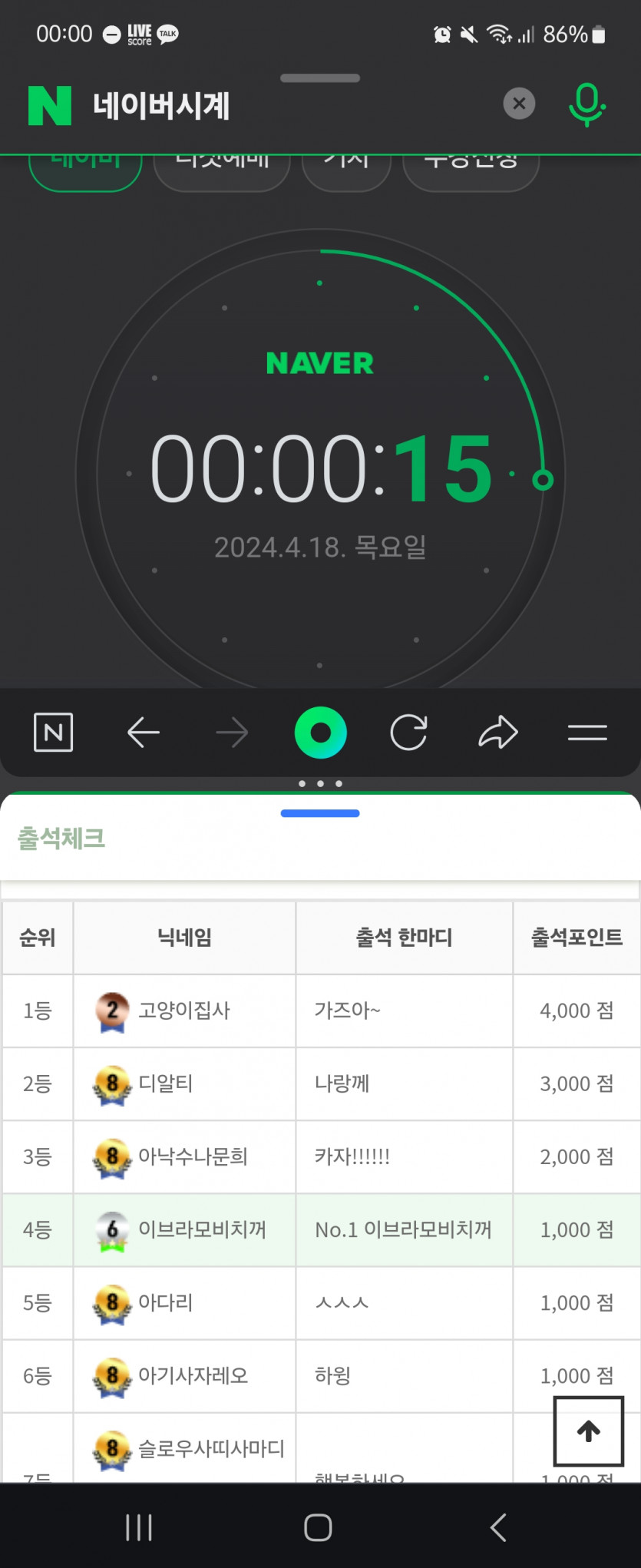Image resolution: width=641 pixels, height=1568 pixels.
Task: Tap the green Naver N logo
Action: coord(50,105)
